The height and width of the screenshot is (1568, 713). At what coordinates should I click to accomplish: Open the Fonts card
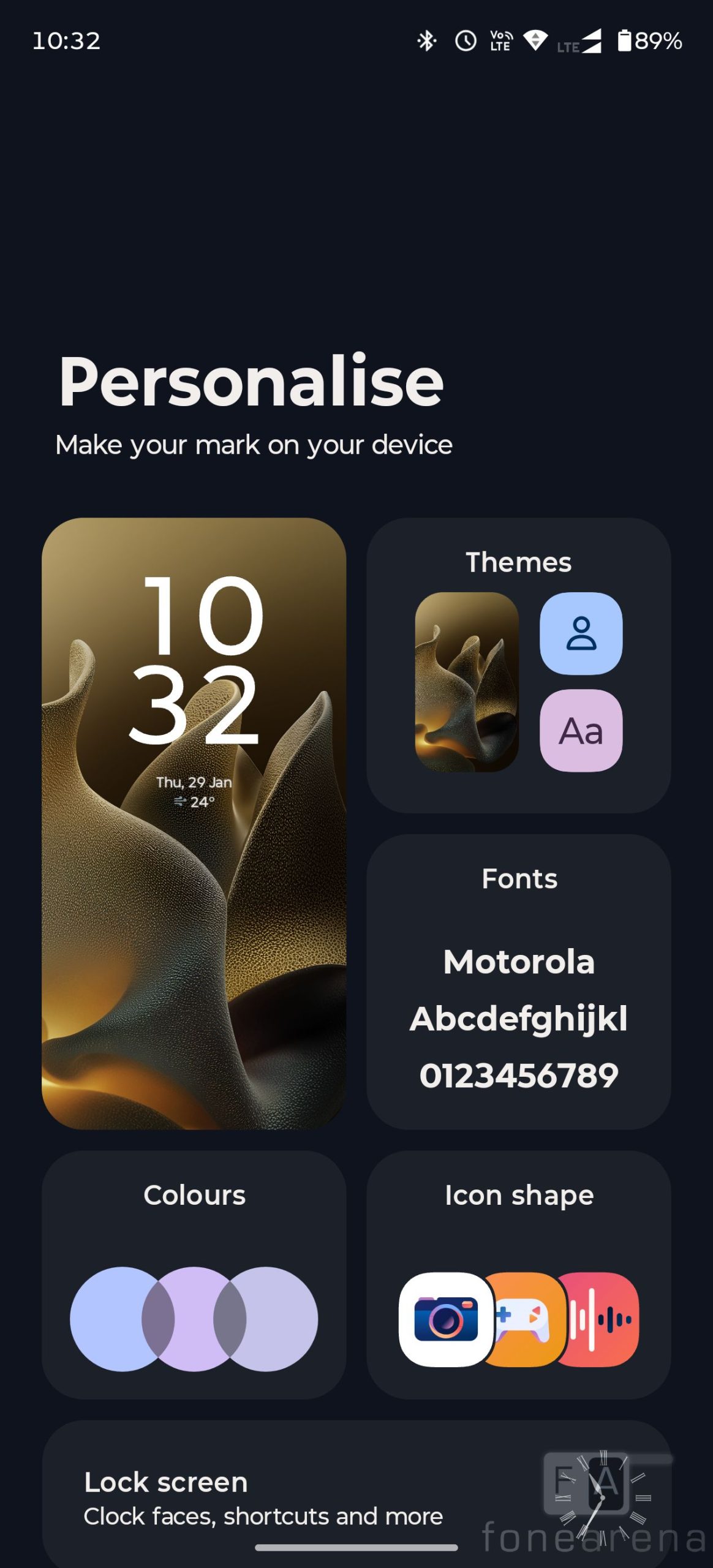(x=518, y=981)
